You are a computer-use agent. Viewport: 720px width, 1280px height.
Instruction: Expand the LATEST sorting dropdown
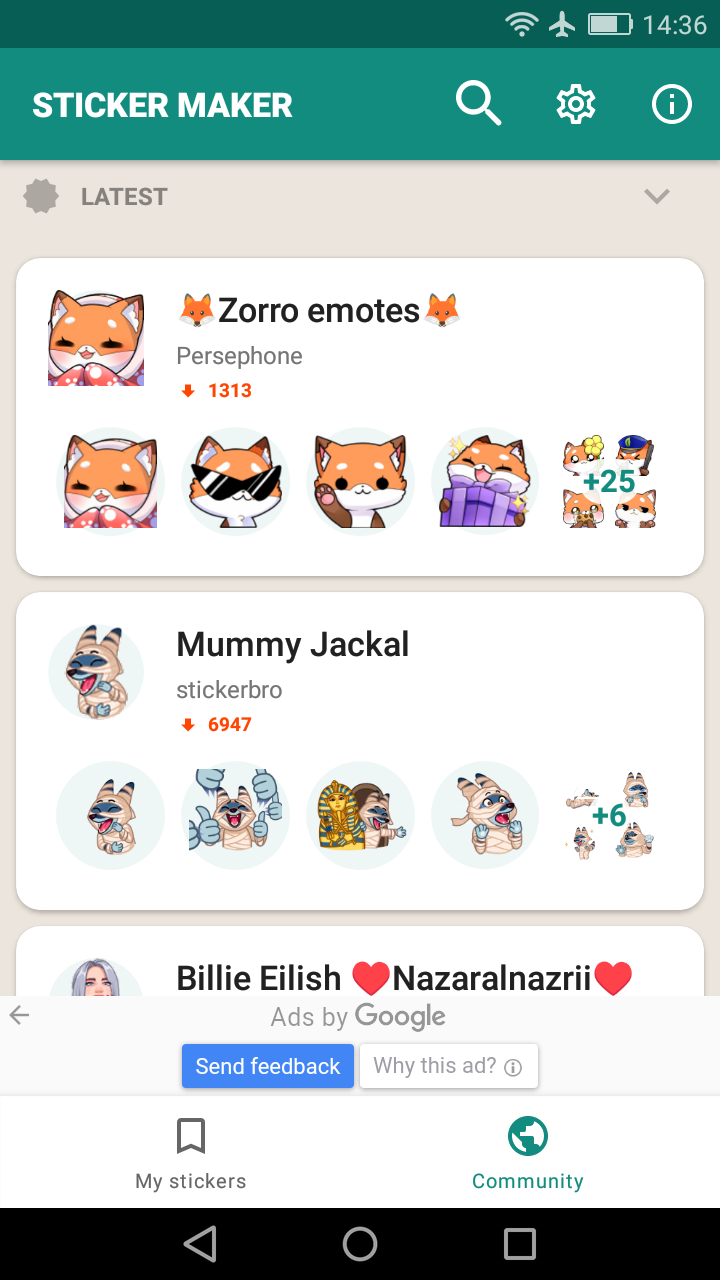(656, 196)
